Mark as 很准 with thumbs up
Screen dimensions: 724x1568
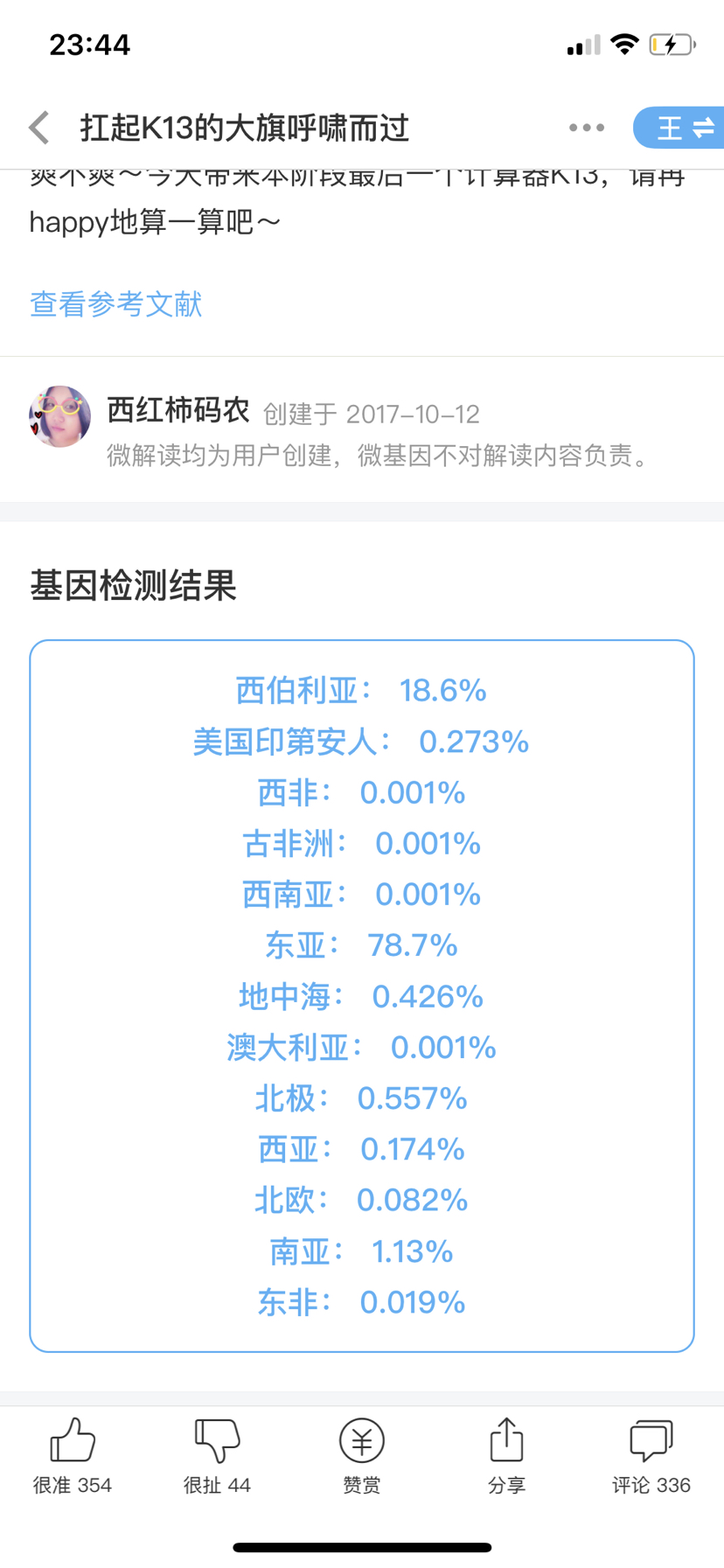pyautogui.click(x=73, y=1455)
